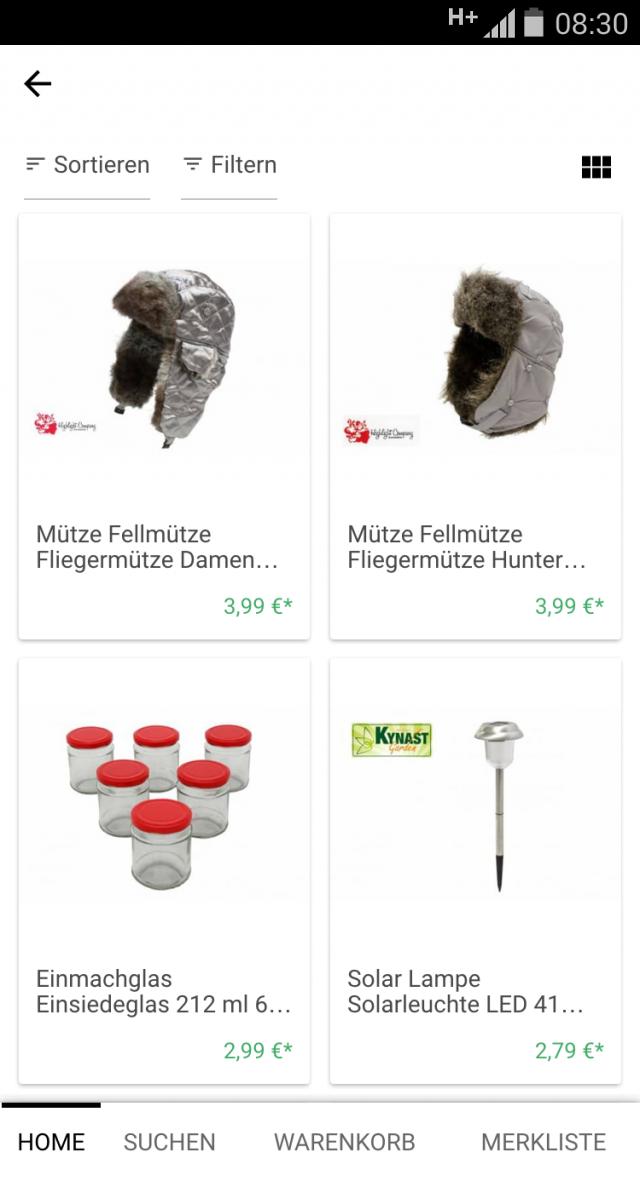Screen dimensions: 640x1181
Task: Open the Warenkorb tab
Action: point(344,1142)
